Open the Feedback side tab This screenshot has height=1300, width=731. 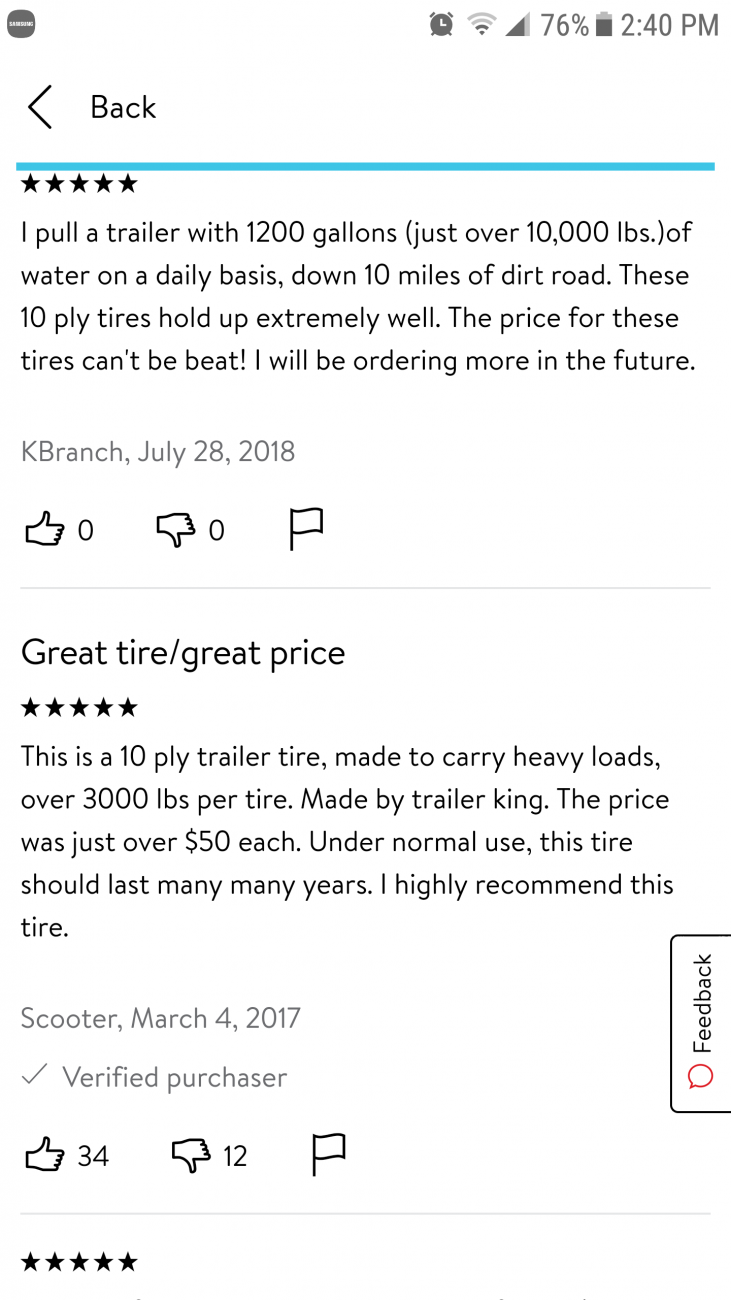(701, 1023)
